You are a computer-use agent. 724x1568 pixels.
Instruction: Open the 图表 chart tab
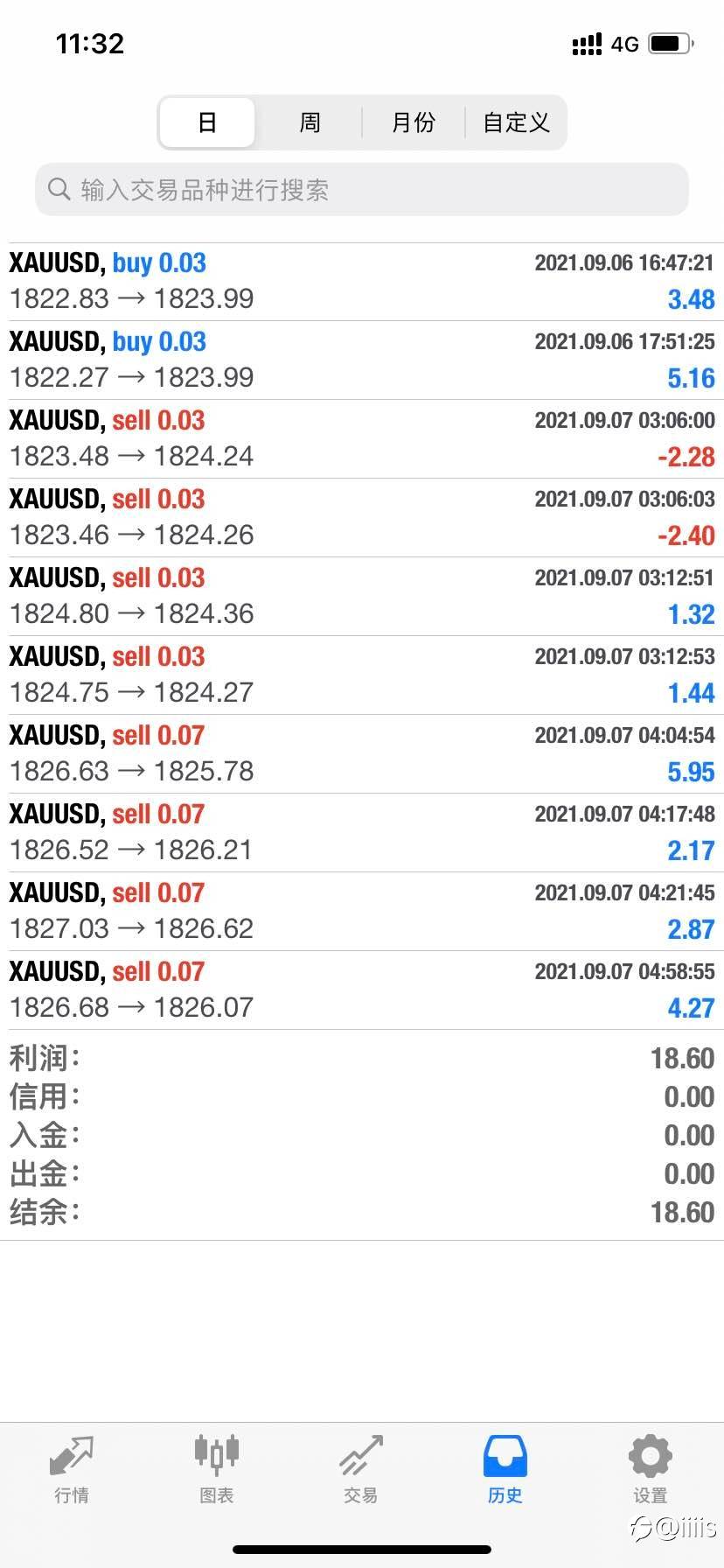coord(216,1469)
